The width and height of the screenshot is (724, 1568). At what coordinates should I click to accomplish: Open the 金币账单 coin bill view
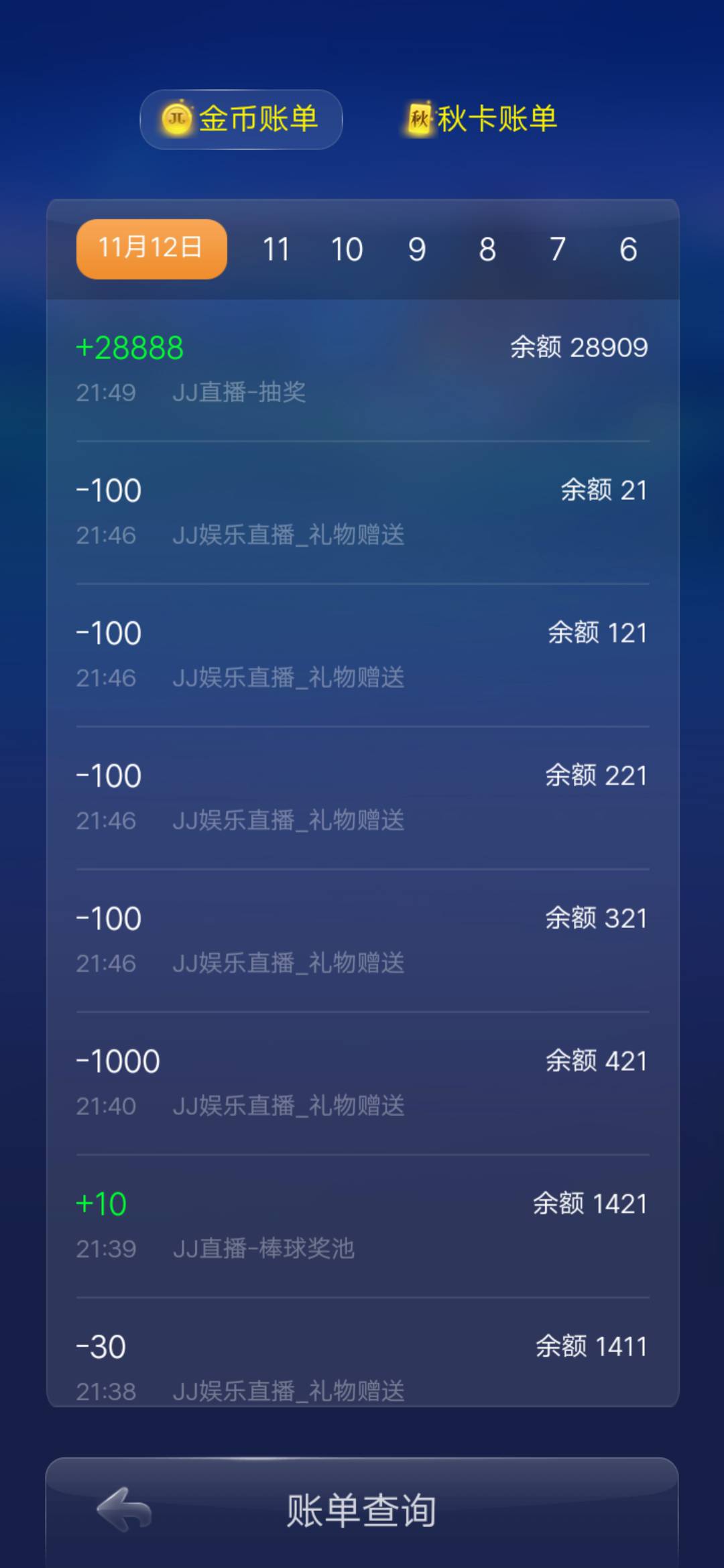(241, 118)
